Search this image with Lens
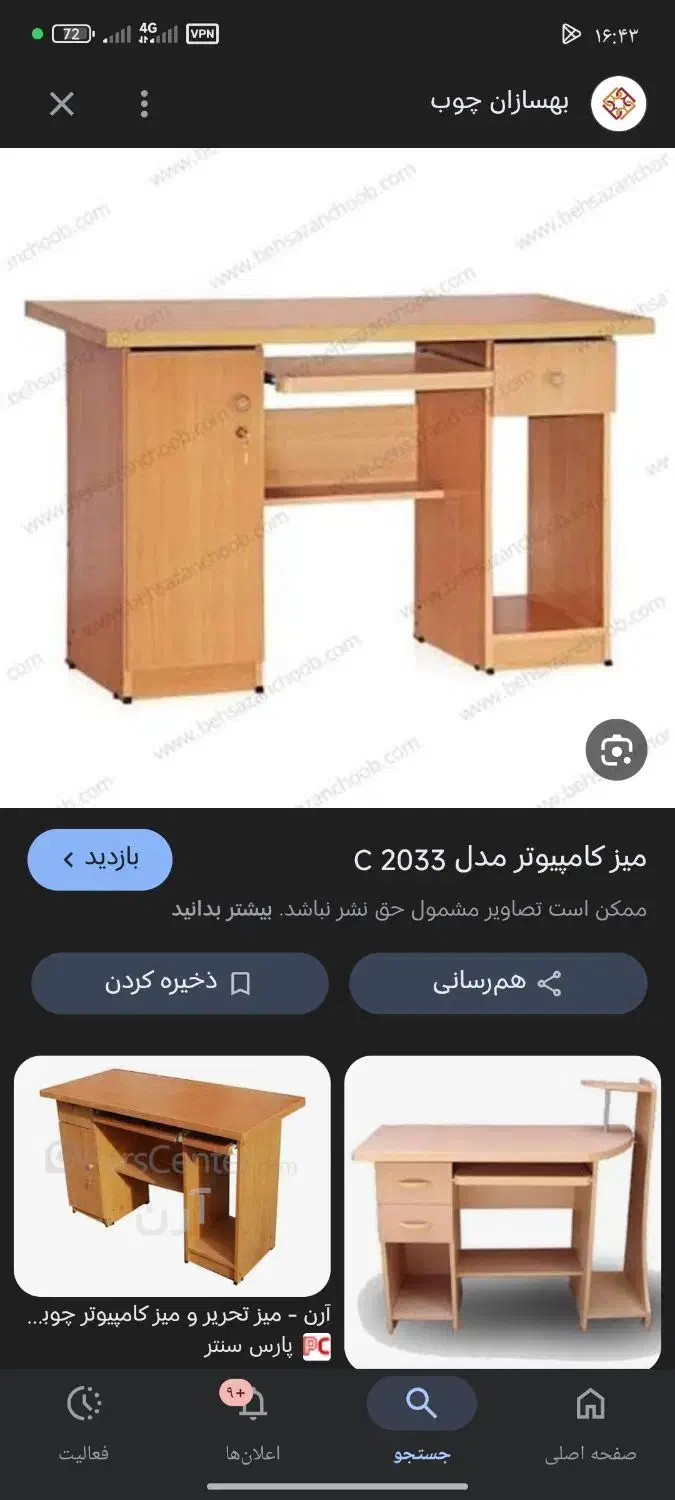Image resolution: width=675 pixels, height=1500 pixels. tap(616, 750)
